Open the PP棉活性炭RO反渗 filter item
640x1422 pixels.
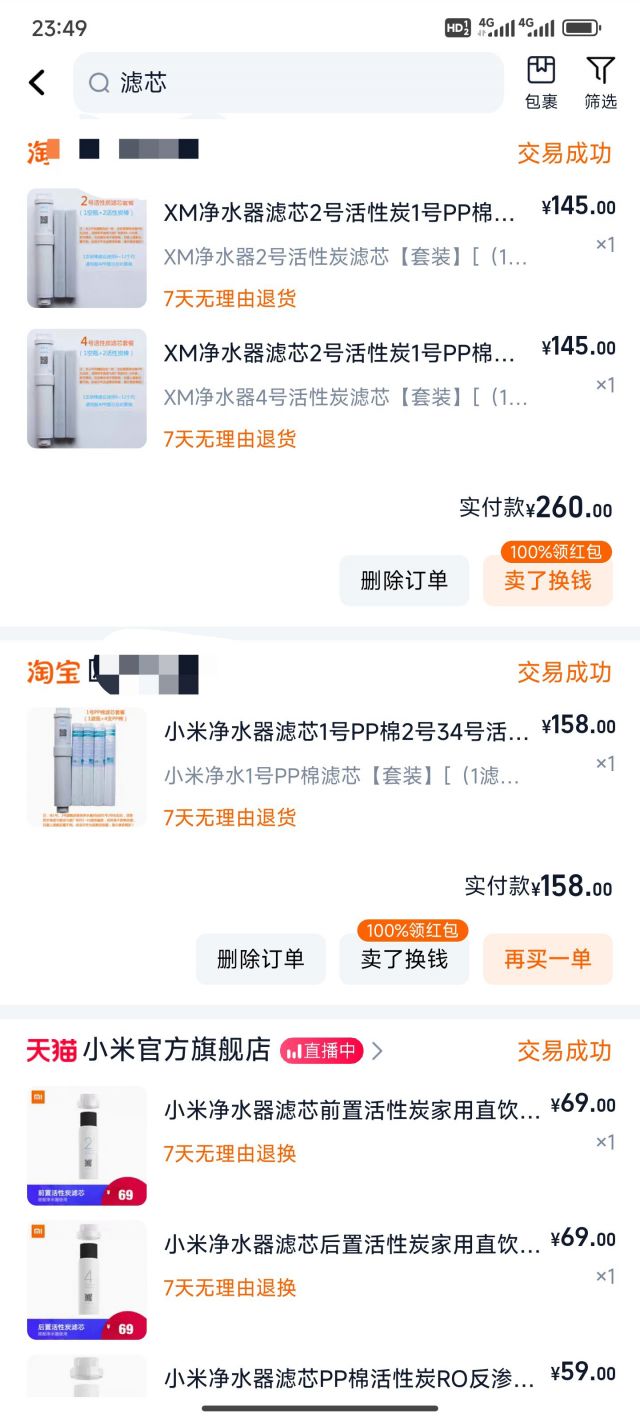350,1379
